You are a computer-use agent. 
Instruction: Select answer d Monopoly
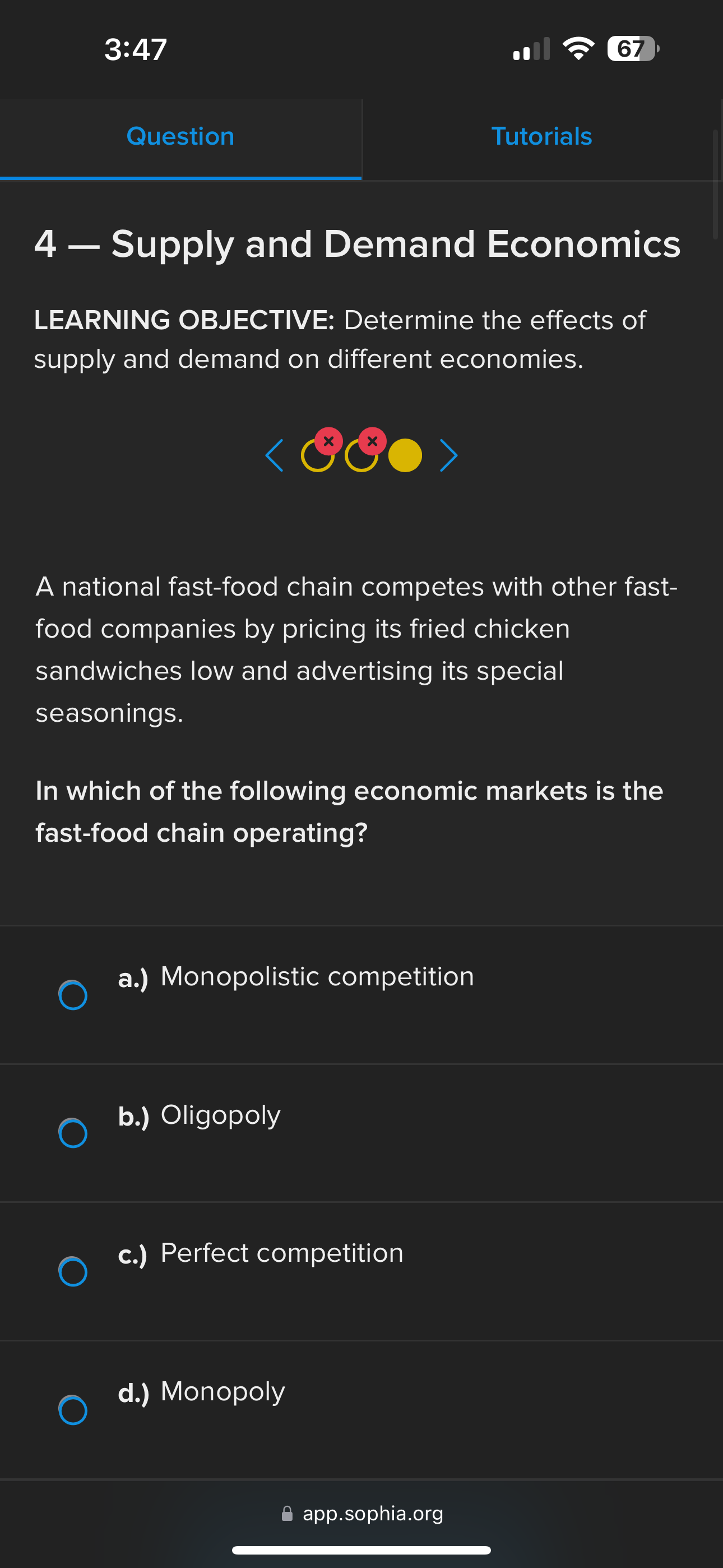(x=73, y=1411)
